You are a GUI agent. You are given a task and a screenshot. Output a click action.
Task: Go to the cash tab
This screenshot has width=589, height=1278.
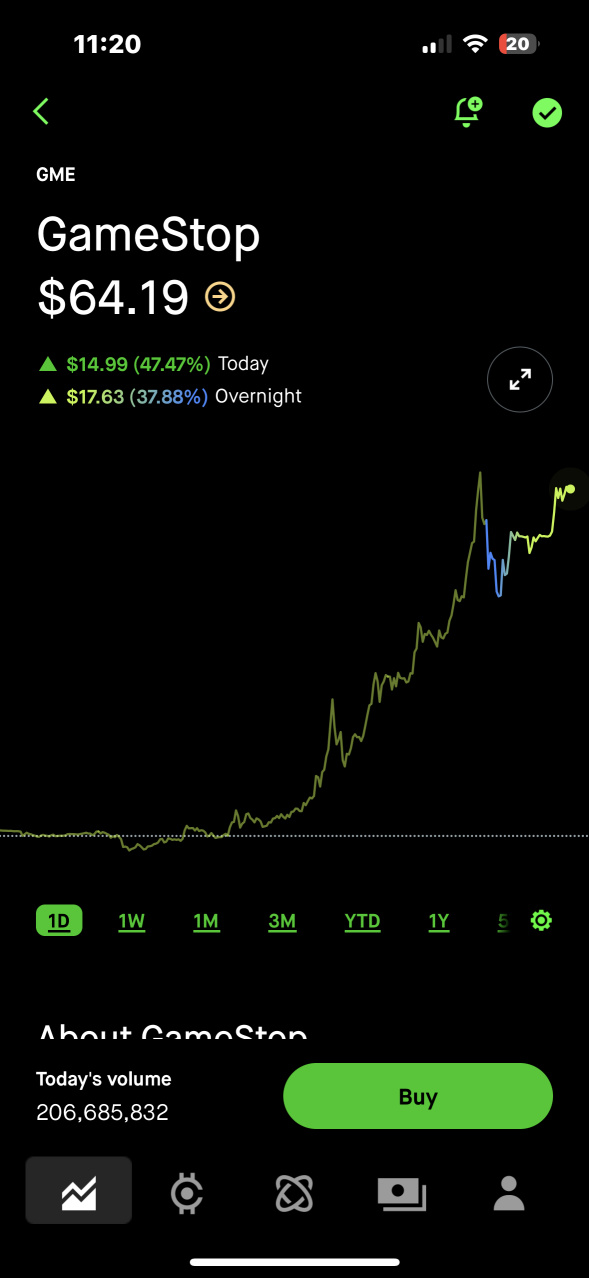pos(401,1193)
